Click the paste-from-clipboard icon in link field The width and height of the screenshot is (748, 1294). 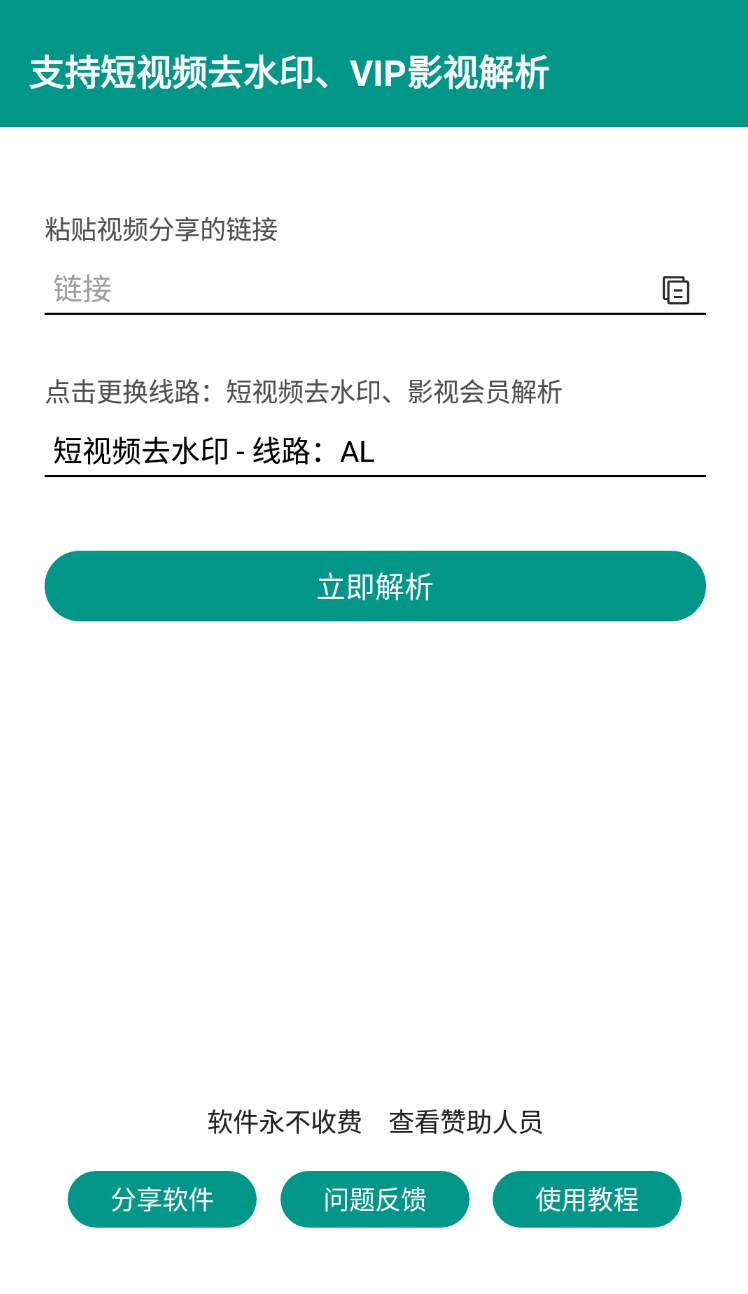pos(677,290)
